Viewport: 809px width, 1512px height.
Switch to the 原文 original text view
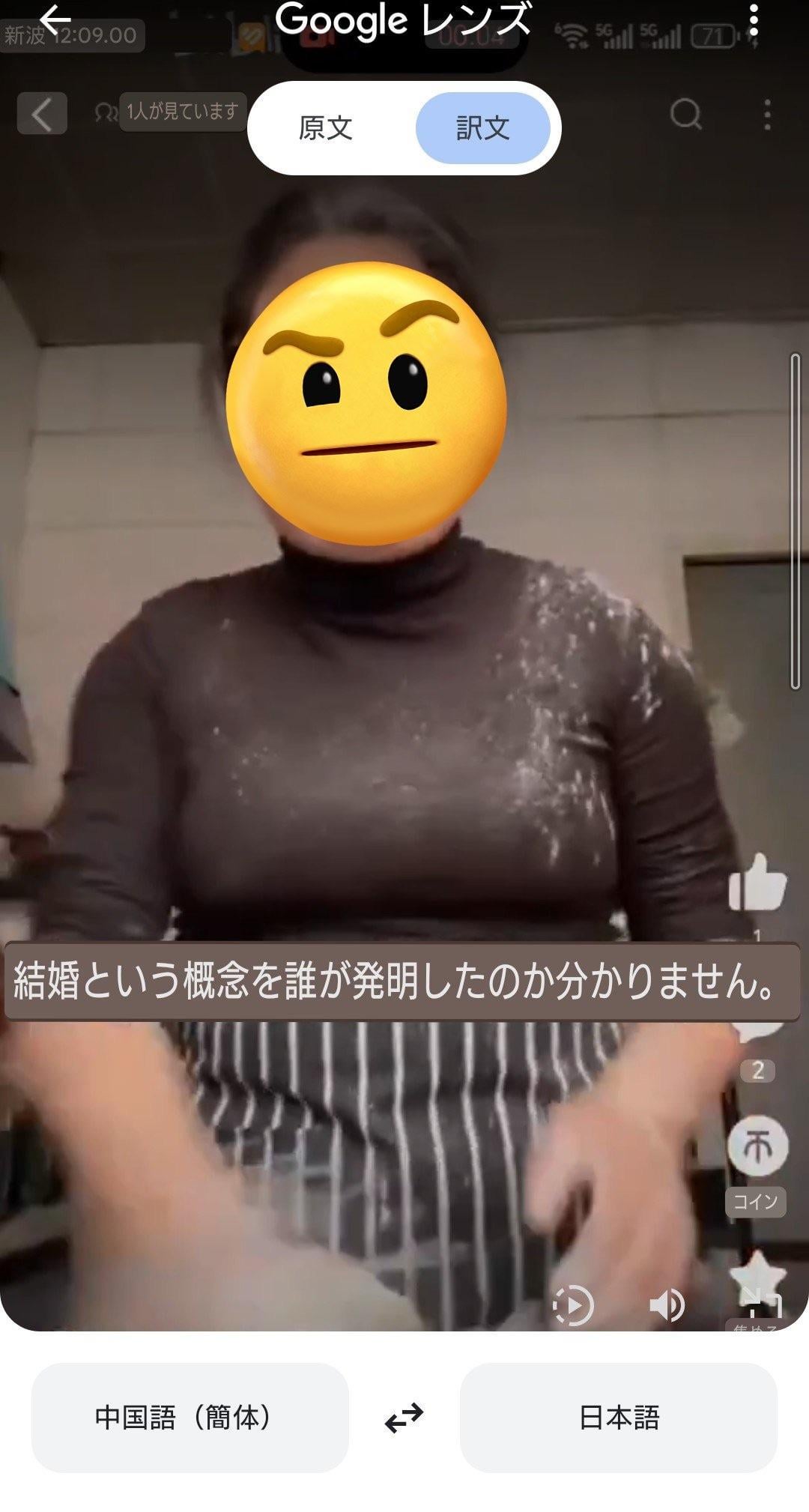pos(325,128)
